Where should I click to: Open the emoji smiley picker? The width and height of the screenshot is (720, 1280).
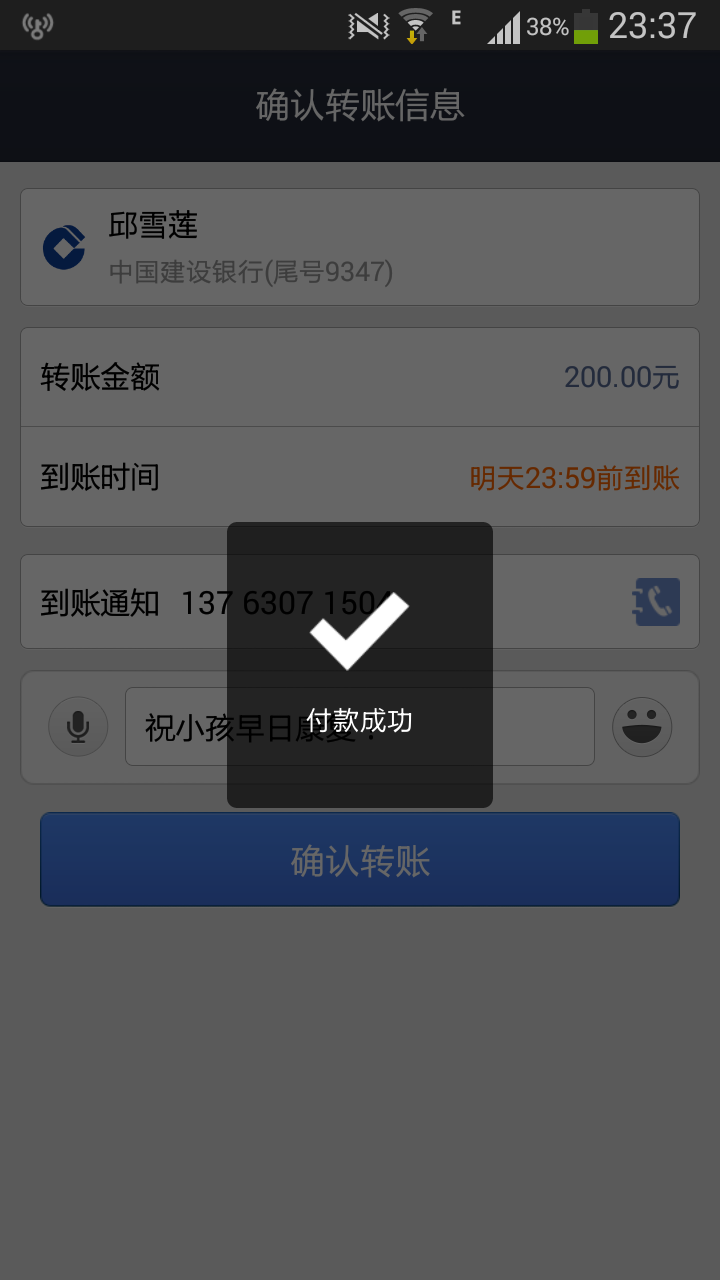point(641,726)
